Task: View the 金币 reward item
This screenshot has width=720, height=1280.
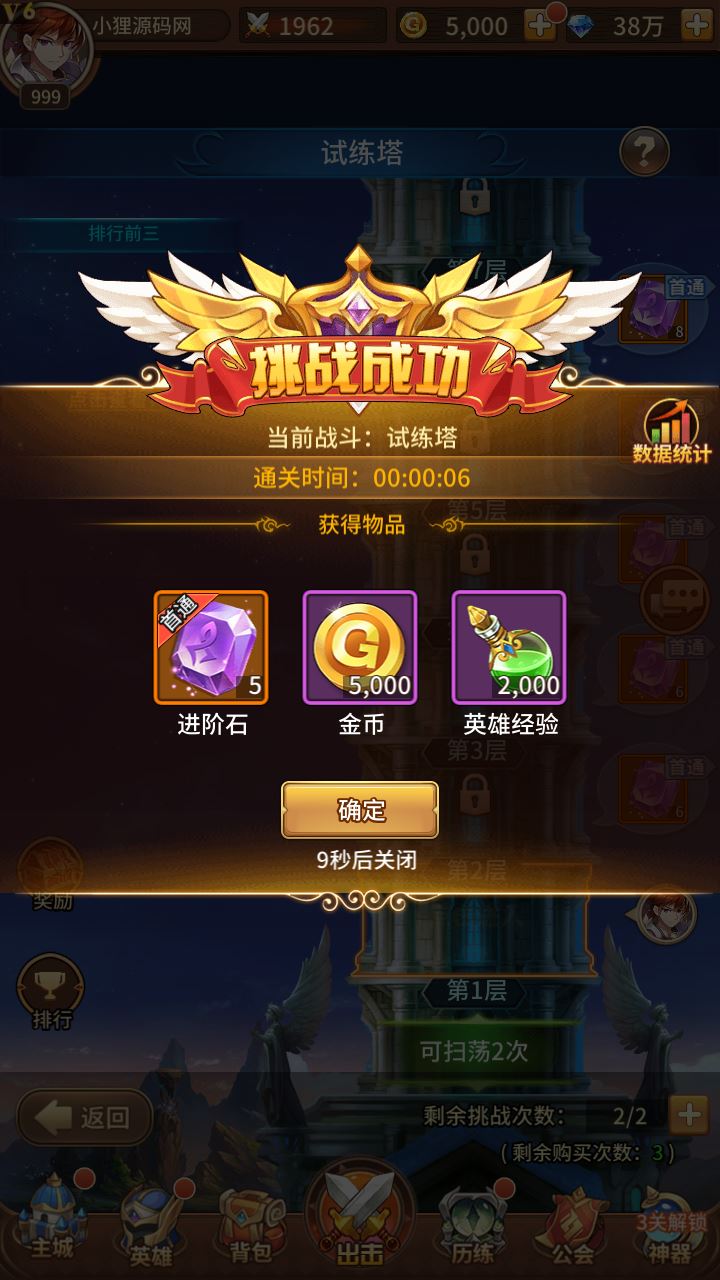Action: (360, 647)
